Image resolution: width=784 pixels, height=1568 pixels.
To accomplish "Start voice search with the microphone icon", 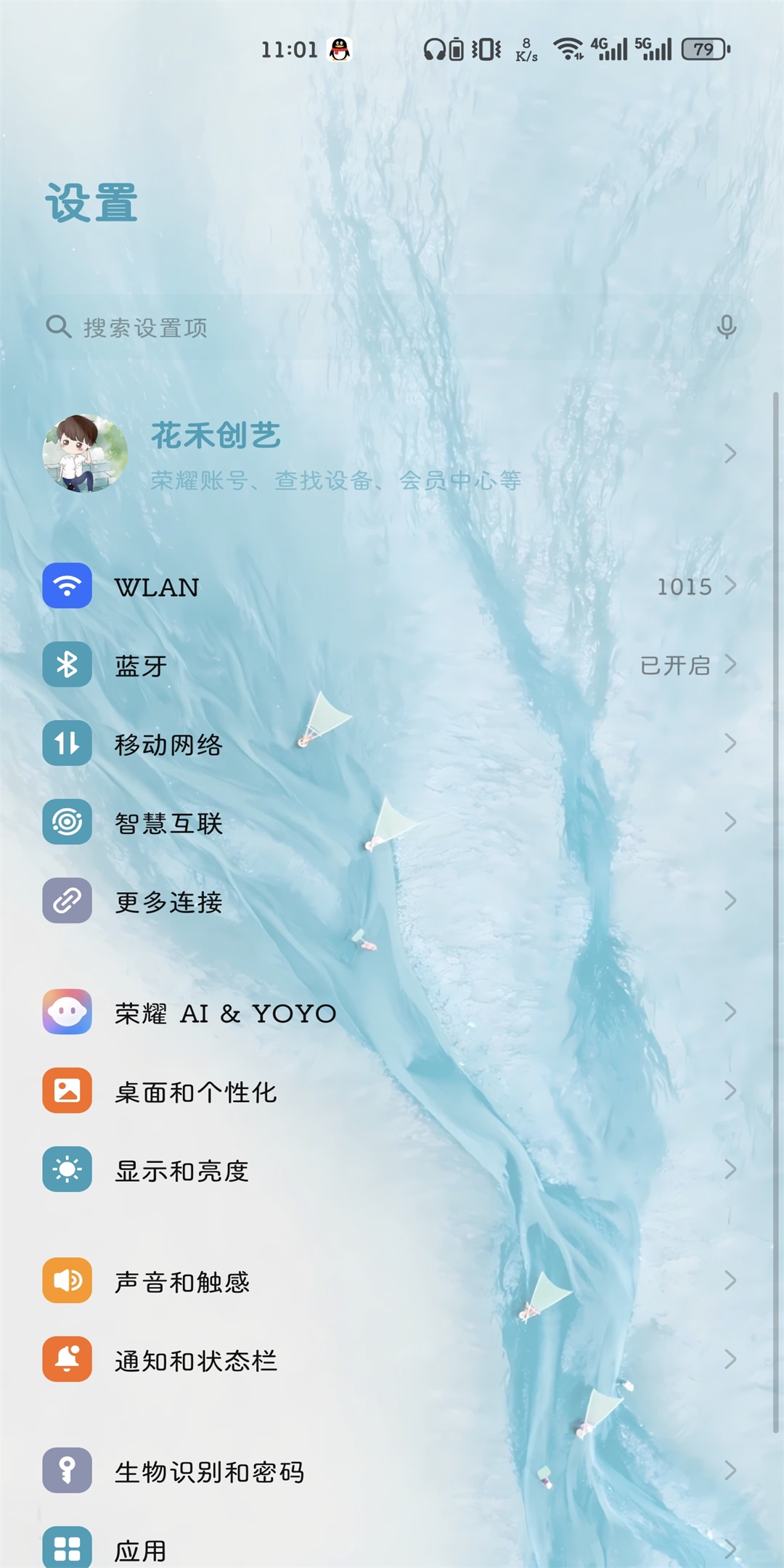I will tap(726, 327).
